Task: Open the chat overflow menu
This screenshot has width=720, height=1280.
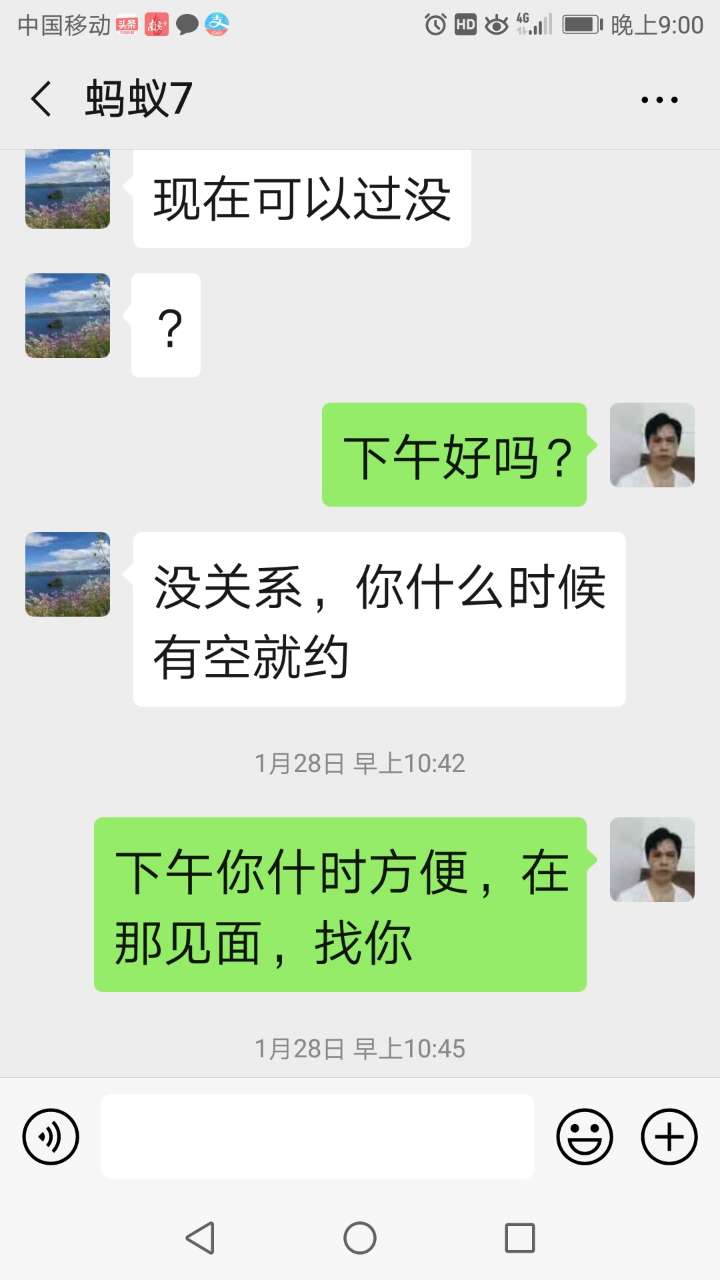Action: [659, 99]
